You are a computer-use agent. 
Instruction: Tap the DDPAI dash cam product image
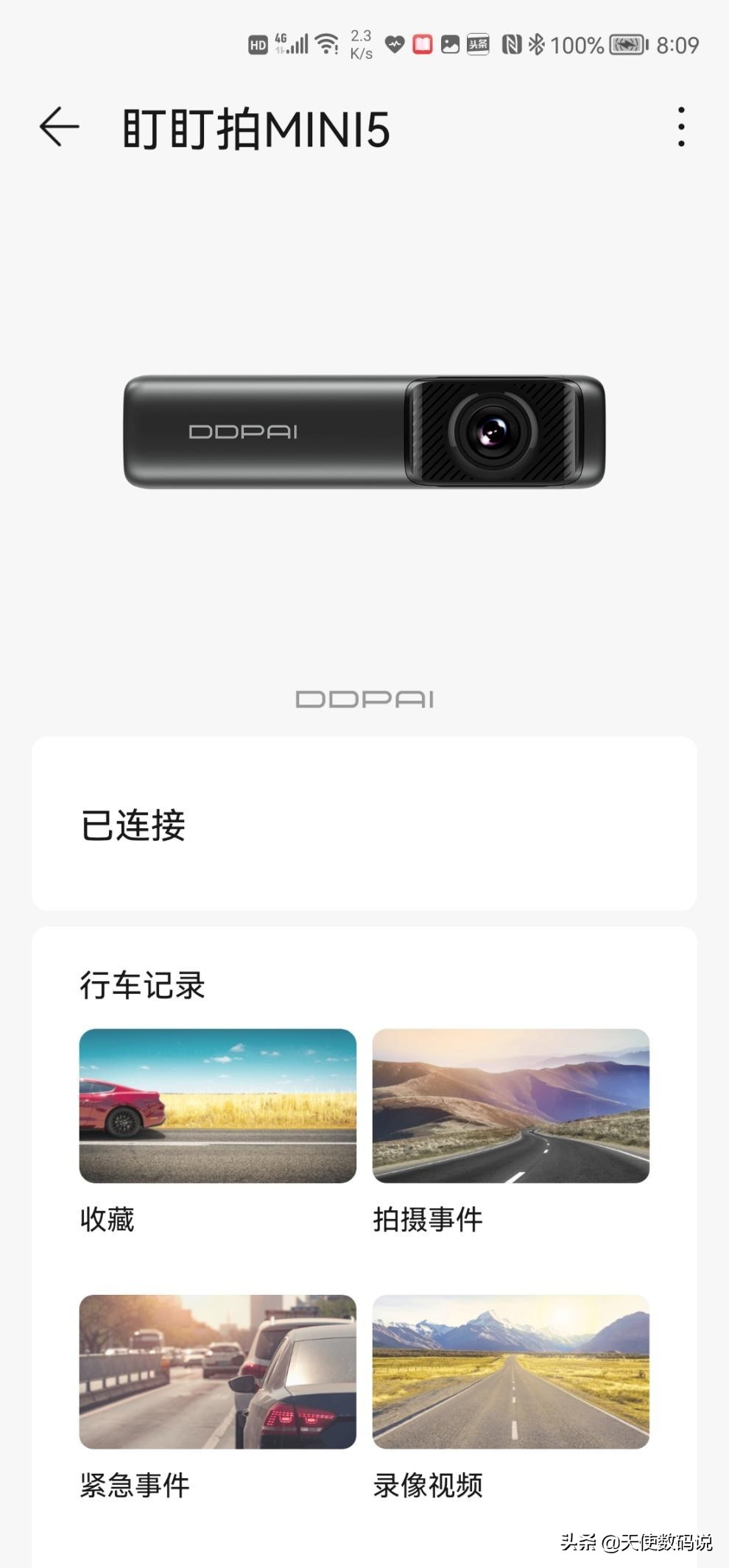pos(364,431)
